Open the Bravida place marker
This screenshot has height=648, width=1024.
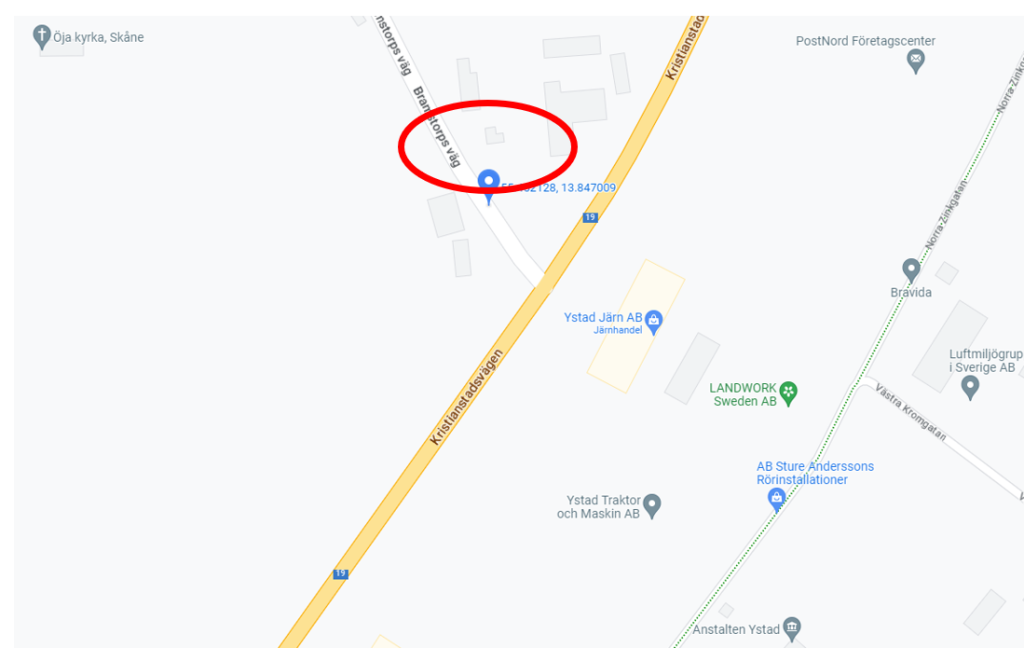click(x=910, y=270)
